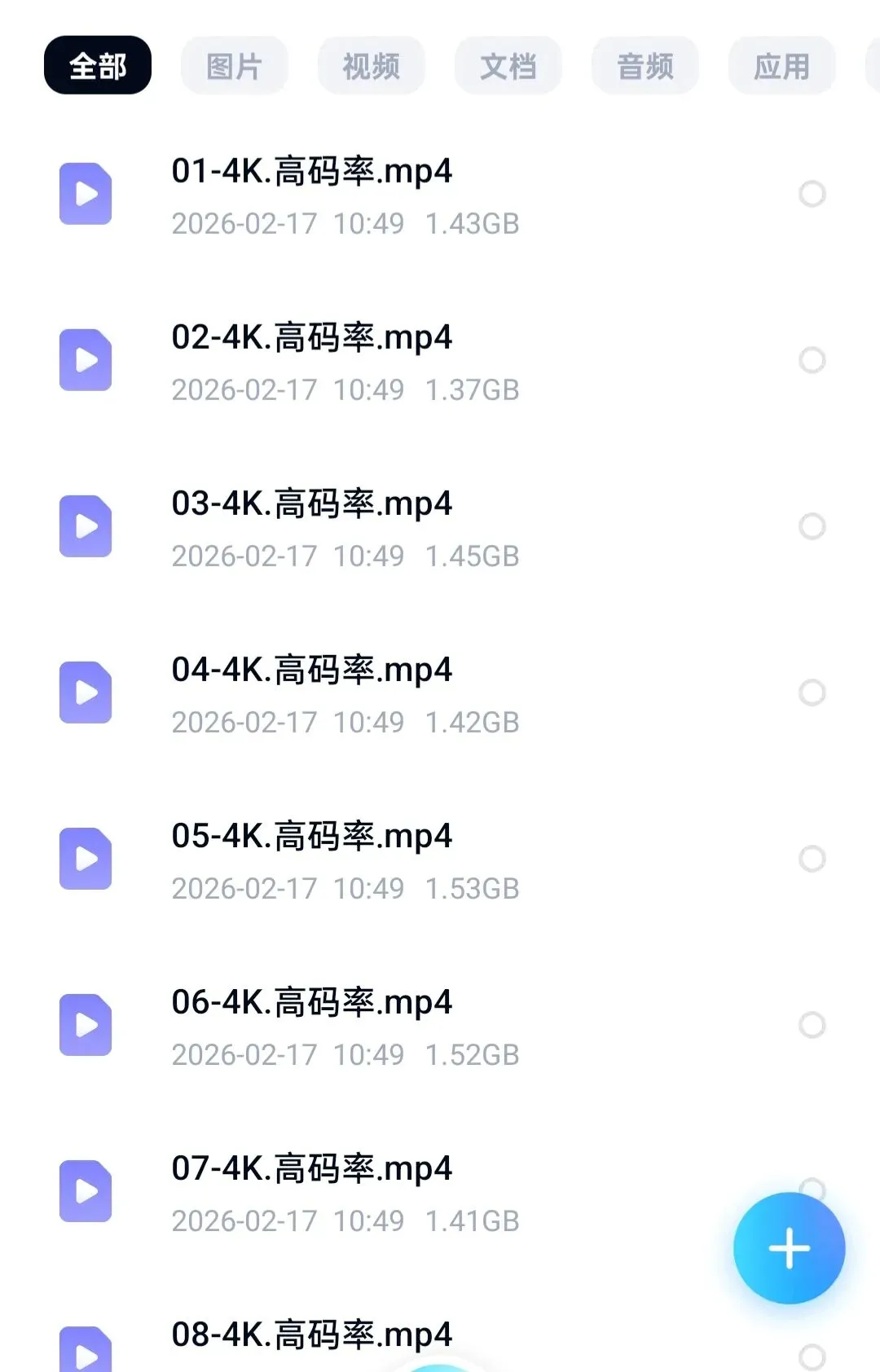Filter the list by 音频

point(645,65)
